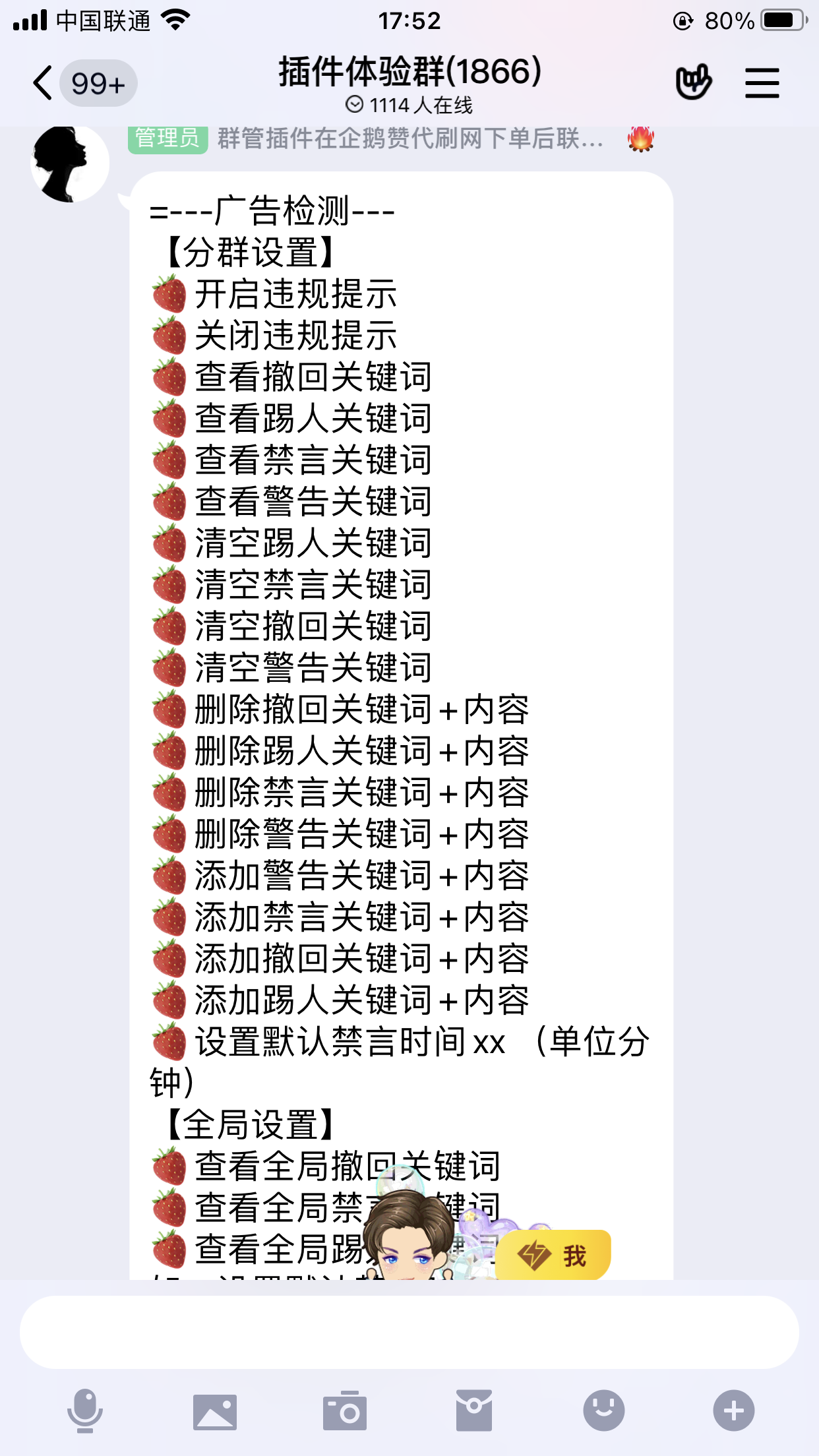Open the group interaction hand icon
819x1456 pixels.
pos(693,82)
